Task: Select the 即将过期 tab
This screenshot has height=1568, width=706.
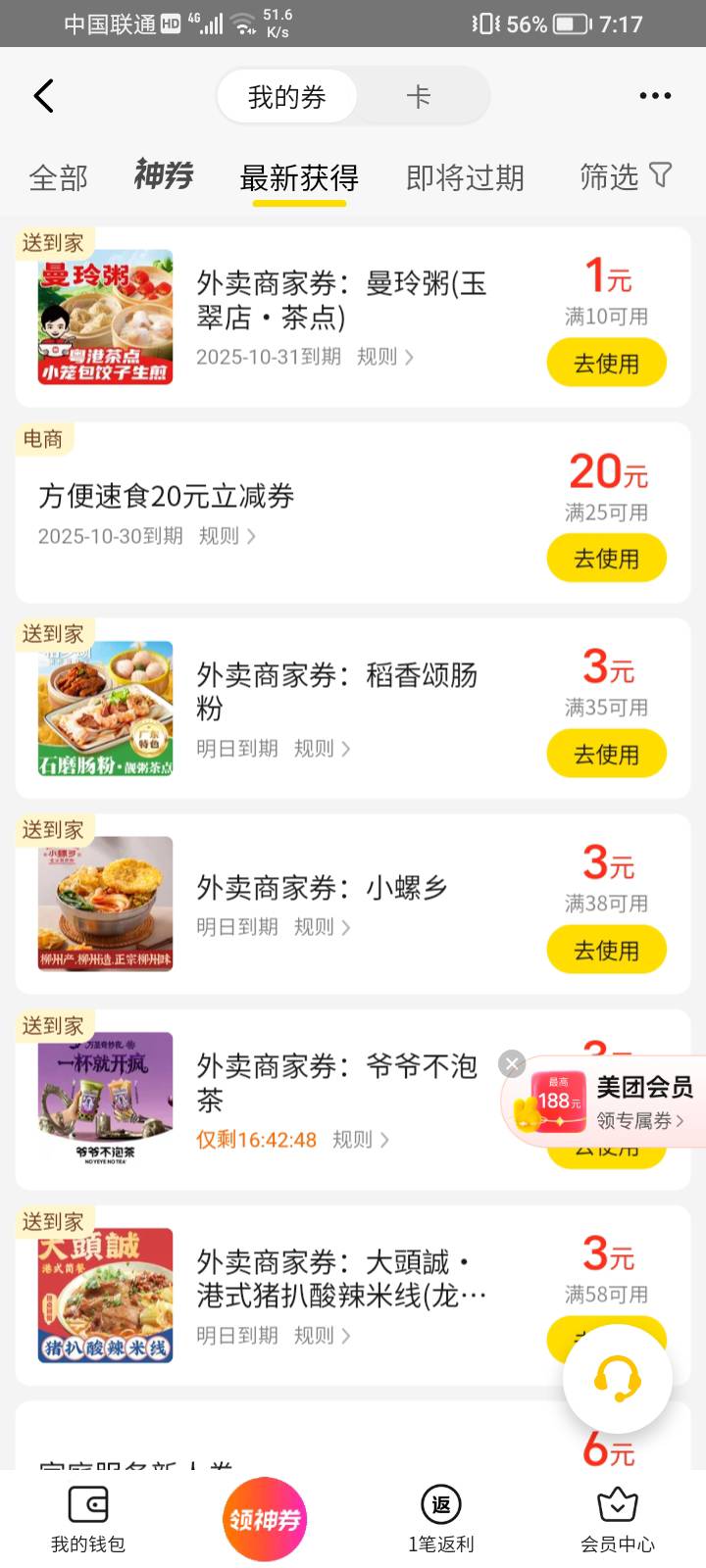Action: coord(465,178)
